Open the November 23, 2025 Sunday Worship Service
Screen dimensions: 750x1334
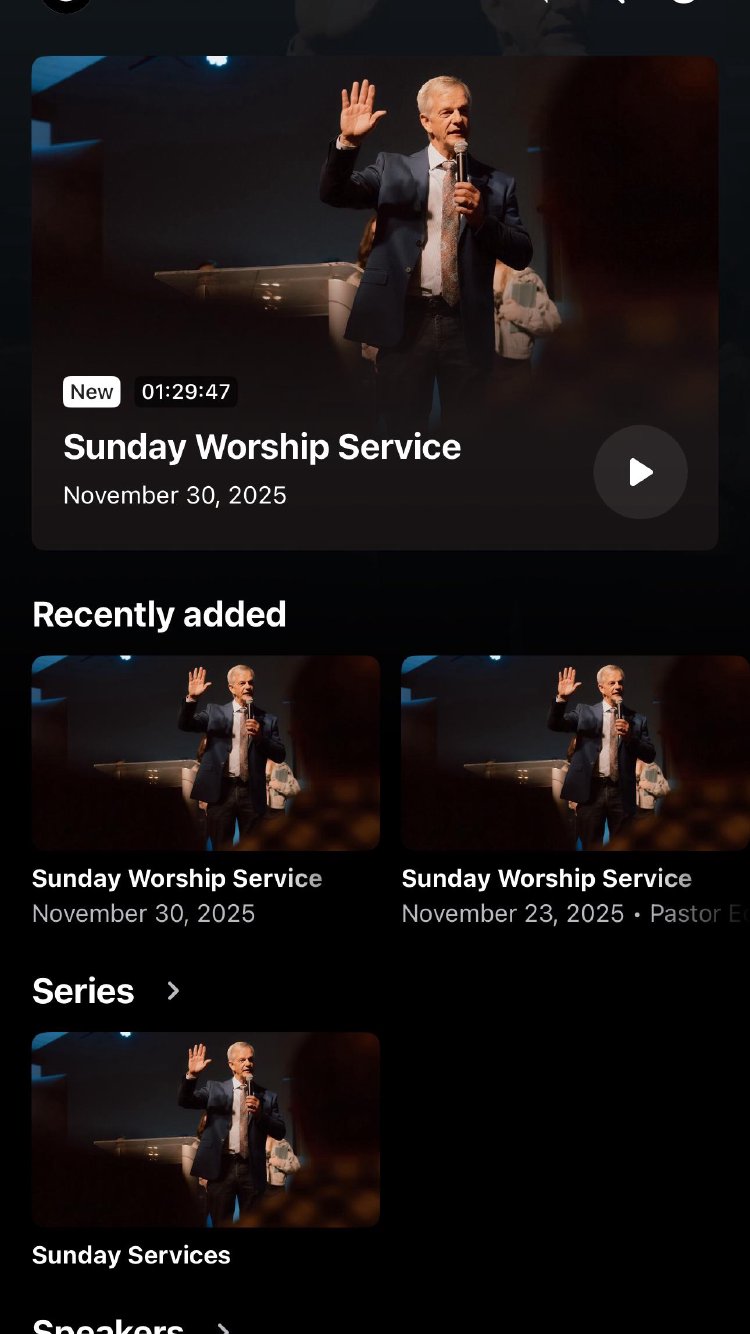[x=575, y=753]
